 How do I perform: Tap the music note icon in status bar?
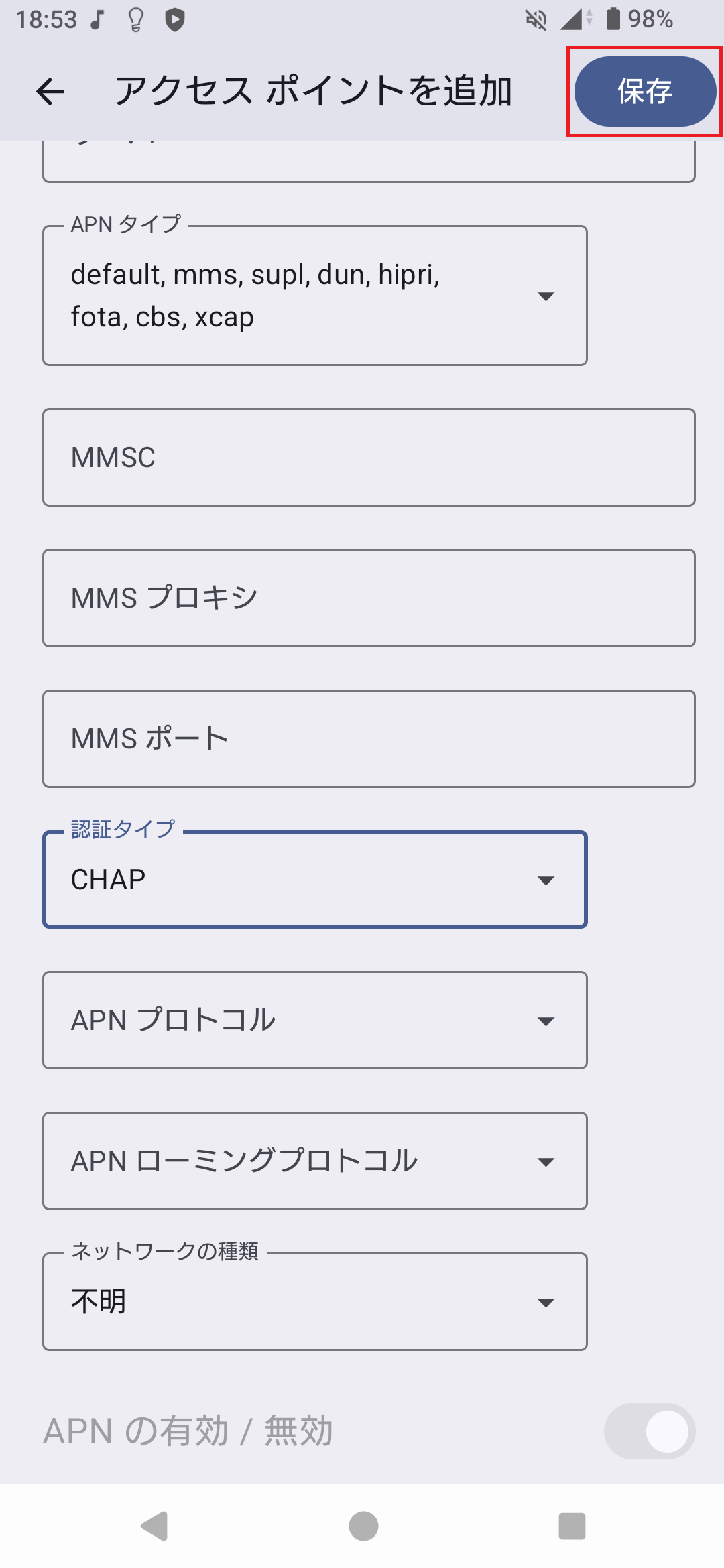[96, 20]
